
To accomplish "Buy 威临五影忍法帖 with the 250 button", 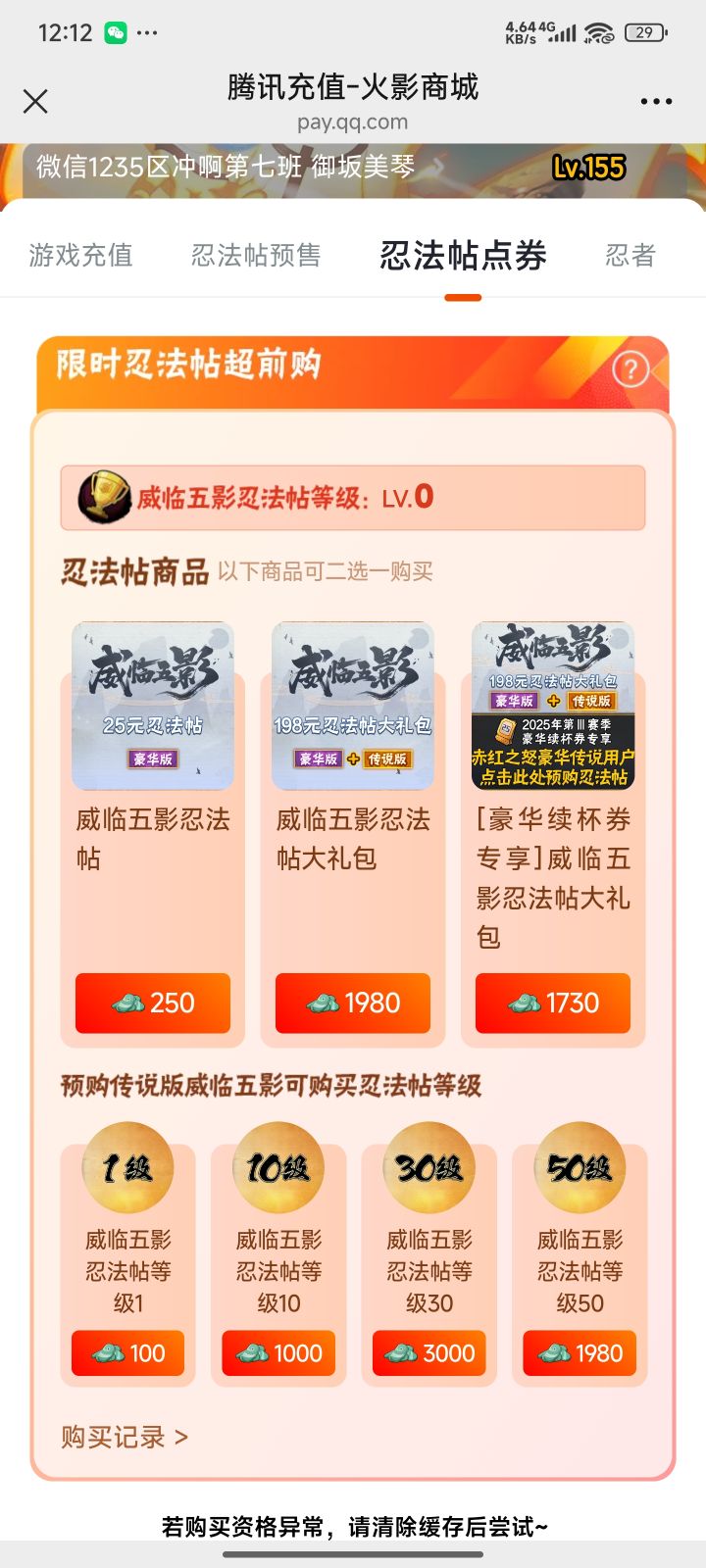I will (x=152, y=1002).
